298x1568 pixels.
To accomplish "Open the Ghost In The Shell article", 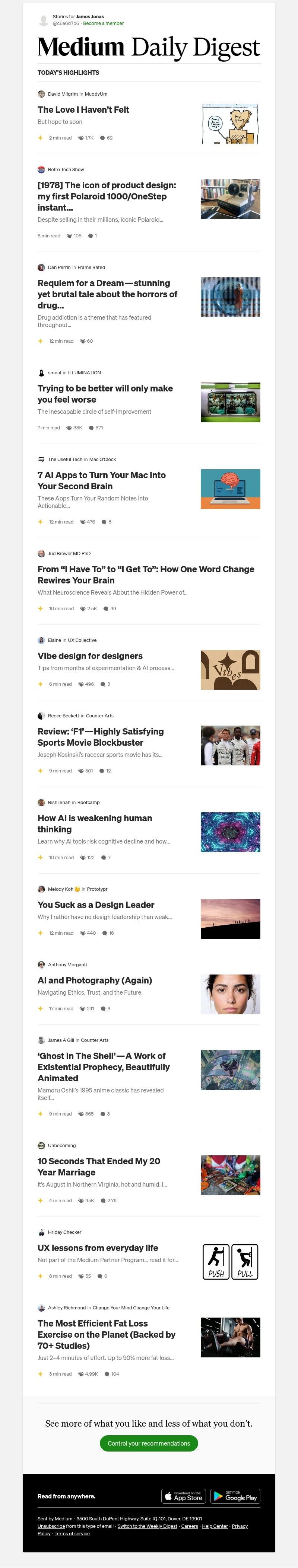I will click(104, 1066).
